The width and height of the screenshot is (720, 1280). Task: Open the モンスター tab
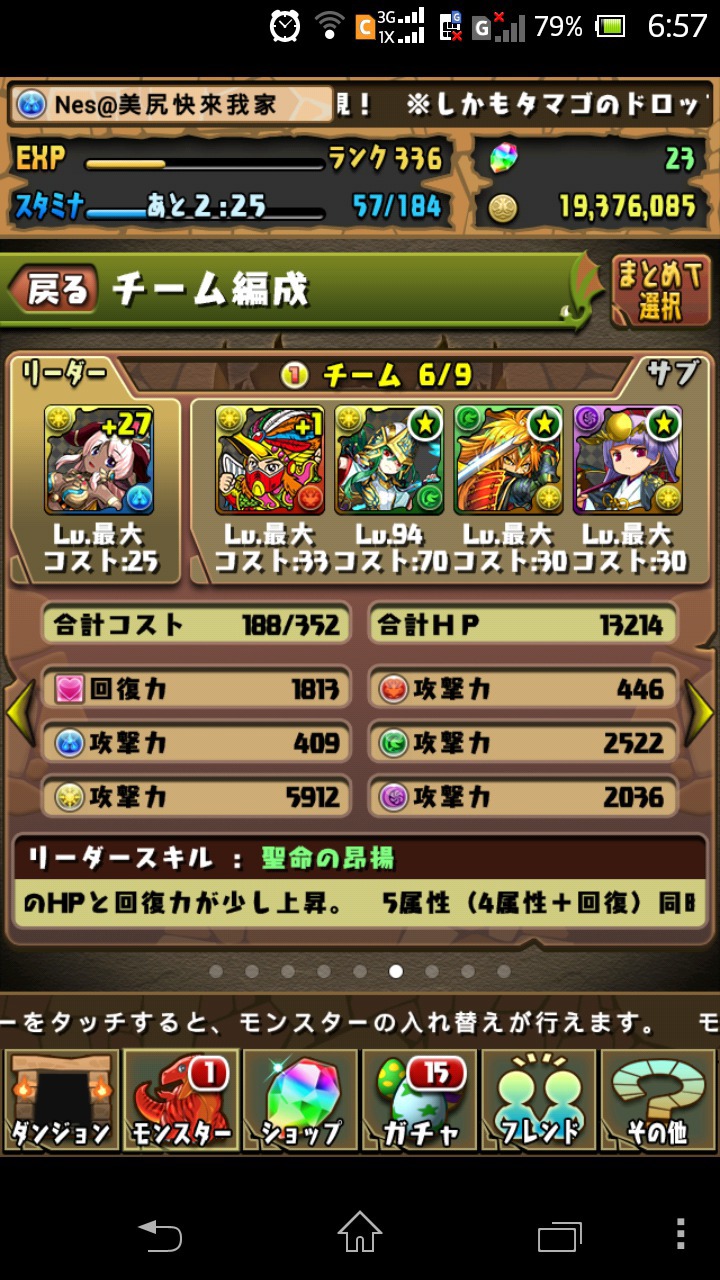180,1102
